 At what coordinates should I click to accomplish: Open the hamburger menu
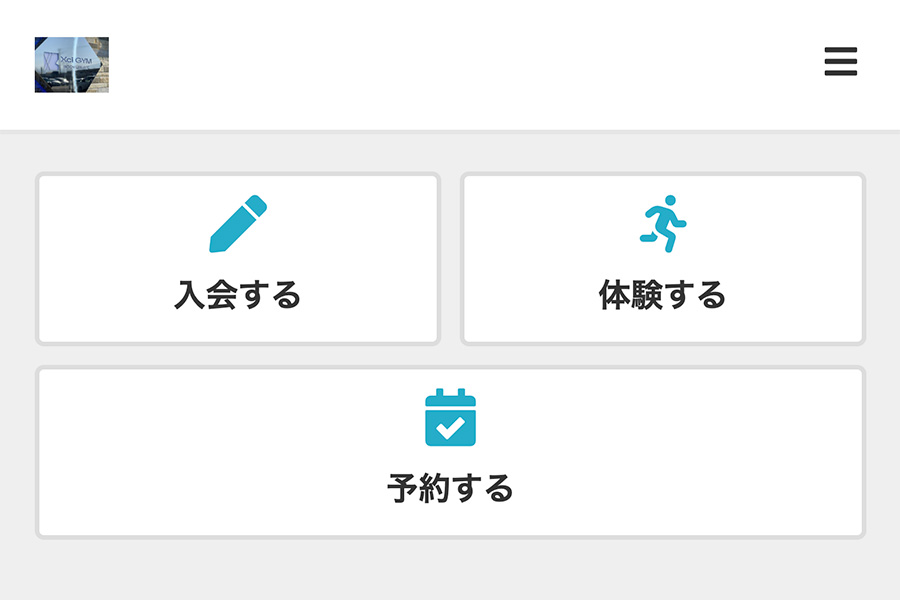tap(840, 62)
